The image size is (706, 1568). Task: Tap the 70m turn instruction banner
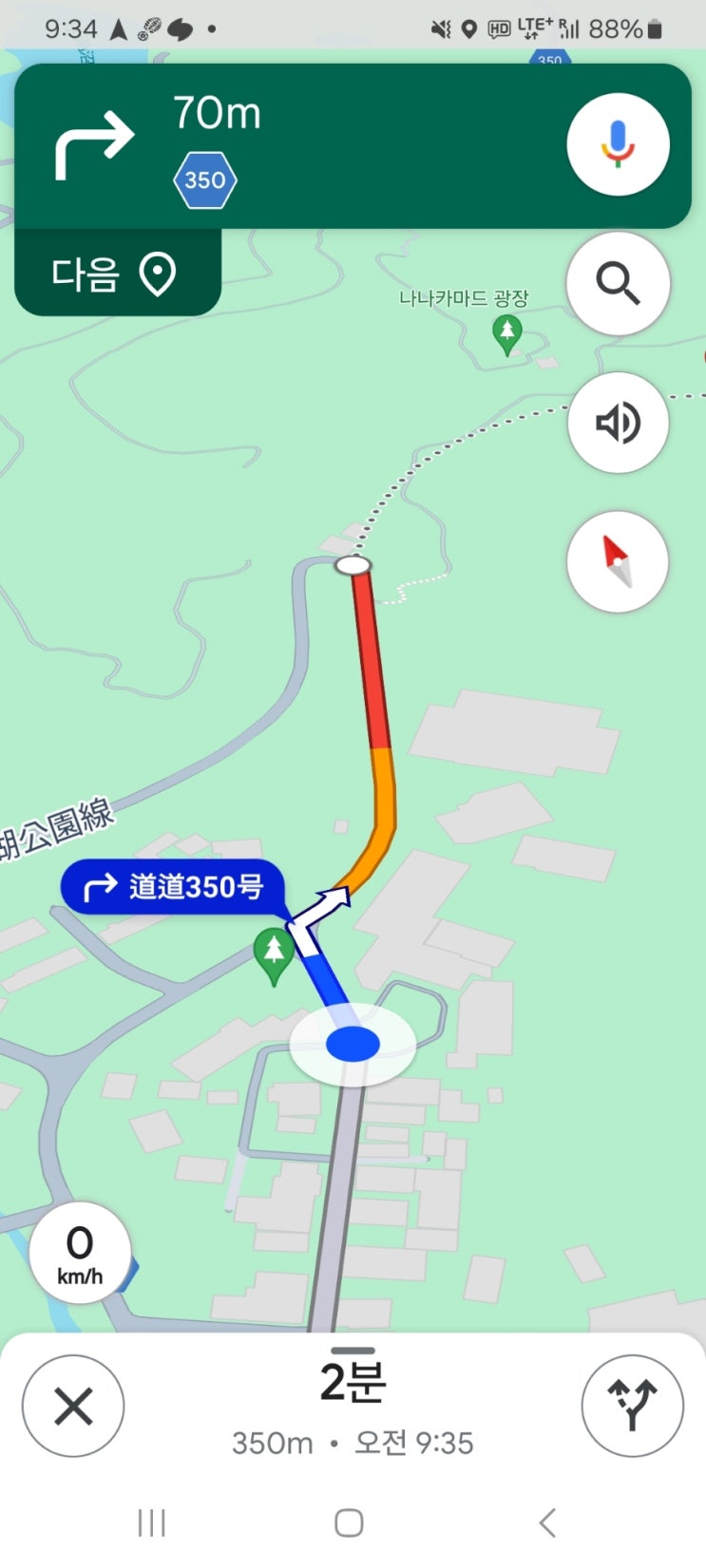click(285, 145)
